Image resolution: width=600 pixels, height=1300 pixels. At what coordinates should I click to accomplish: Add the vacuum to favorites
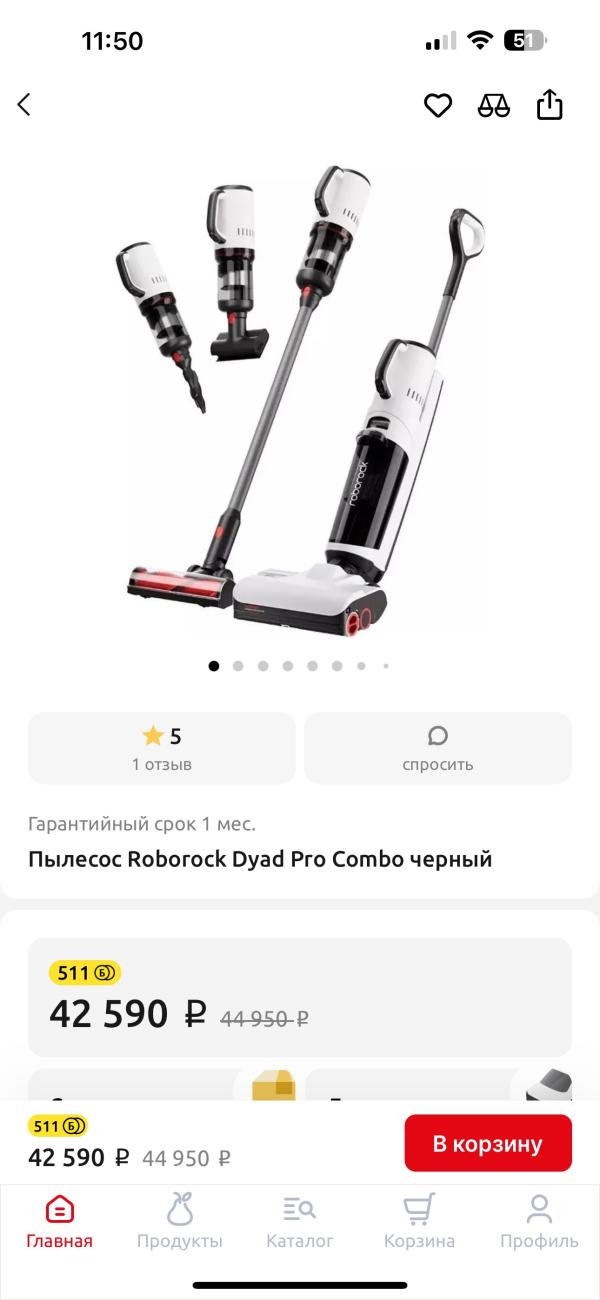pyautogui.click(x=438, y=105)
